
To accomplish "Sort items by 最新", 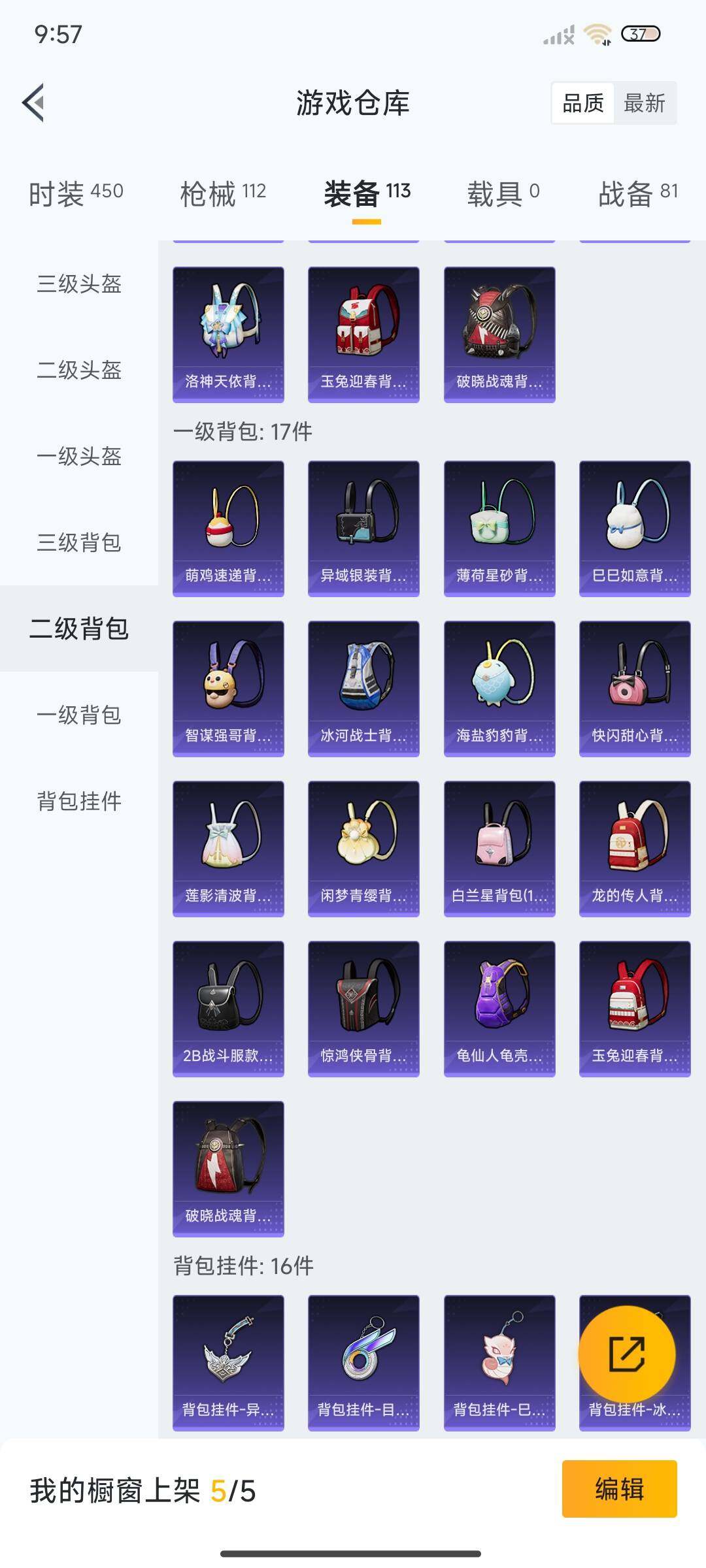I will coord(644,103).
